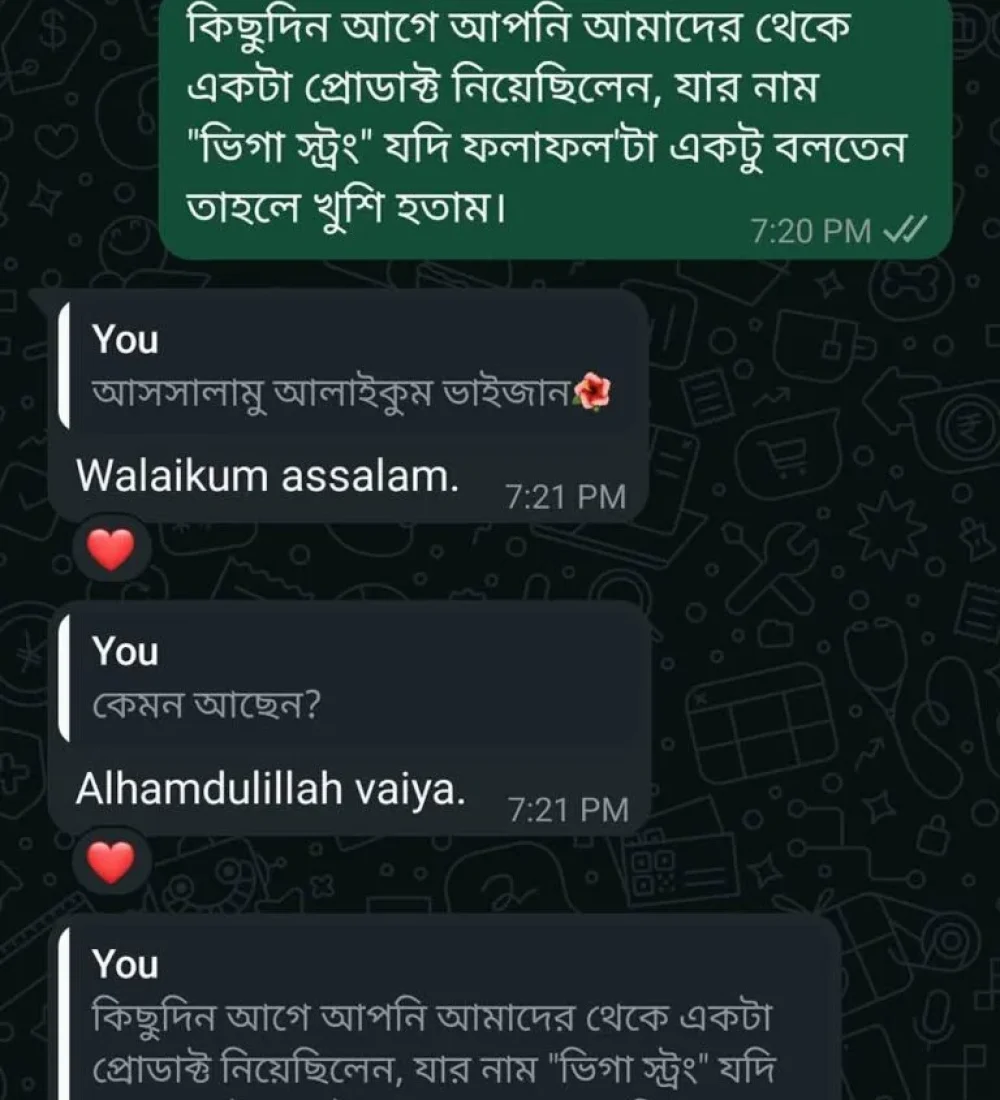Open heart reaction under "Alhamdulillah vaiya."

(x=111, y=861)
